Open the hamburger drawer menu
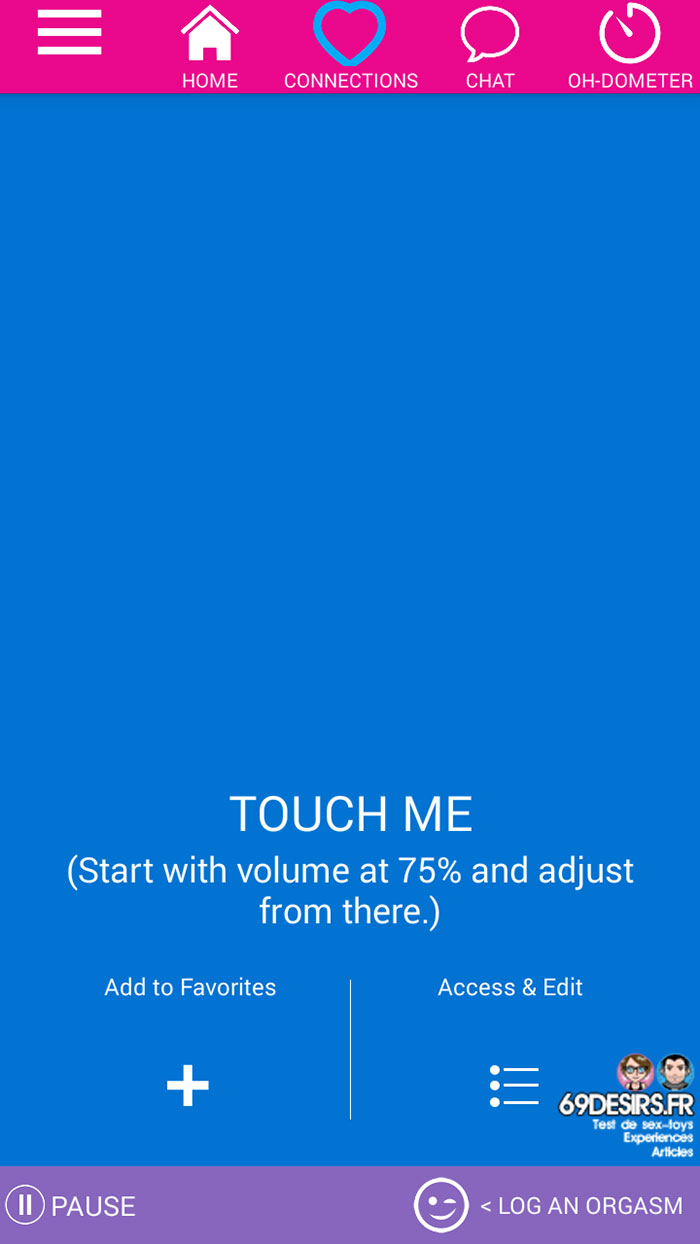 tap(69, 33)
